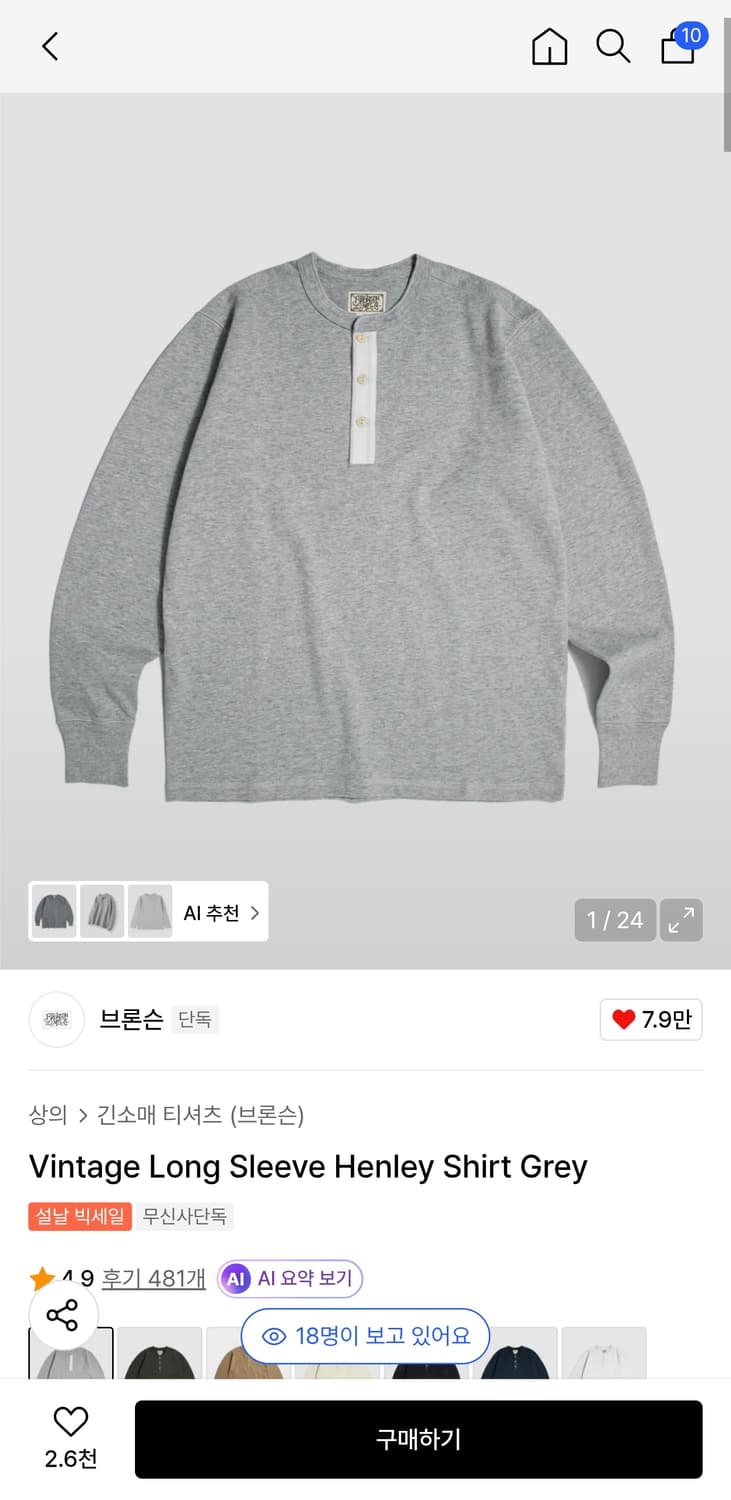Expand the AI 추천 recommendation list
This screenshot has height=1500, width=731.
(x=221, y=911)
